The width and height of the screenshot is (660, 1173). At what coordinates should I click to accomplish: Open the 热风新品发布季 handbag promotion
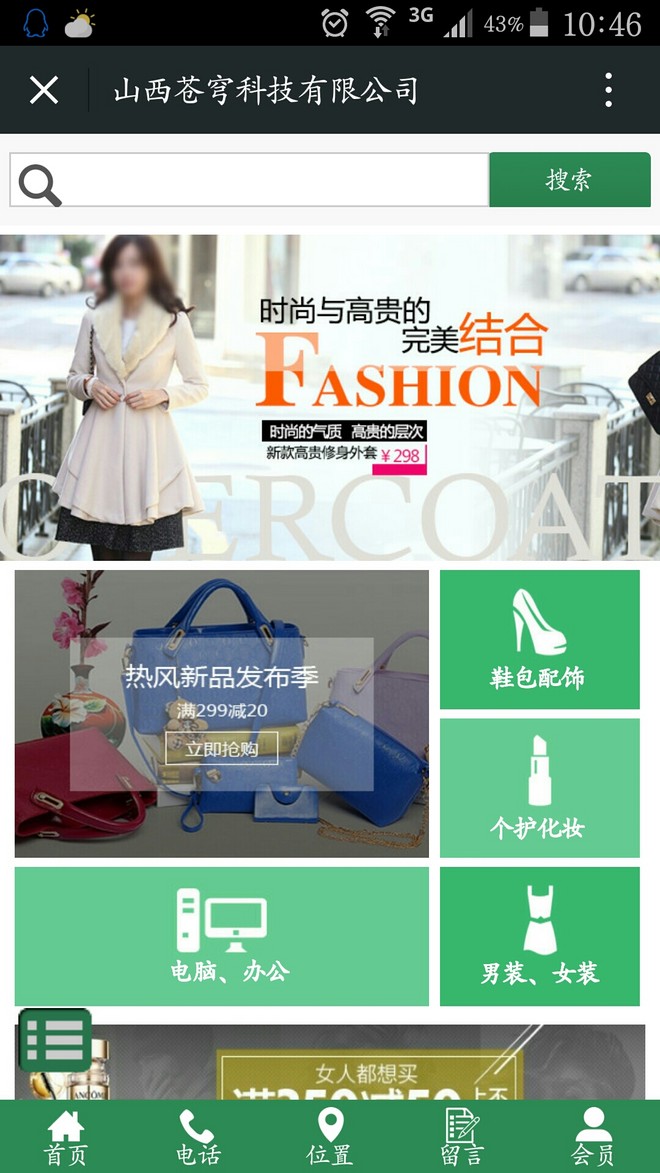222,713
